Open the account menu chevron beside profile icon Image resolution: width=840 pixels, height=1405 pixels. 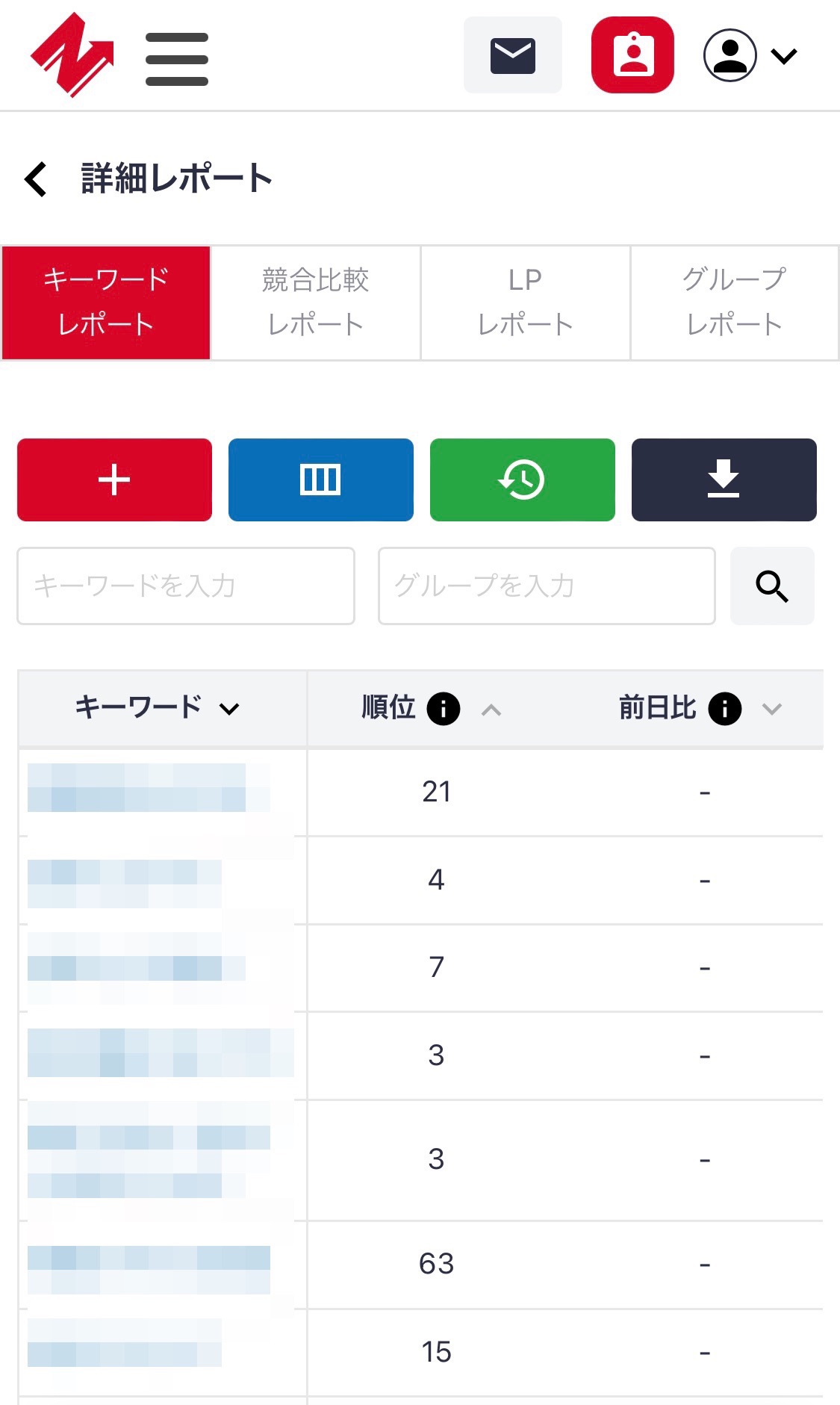[x=783, y=55]
